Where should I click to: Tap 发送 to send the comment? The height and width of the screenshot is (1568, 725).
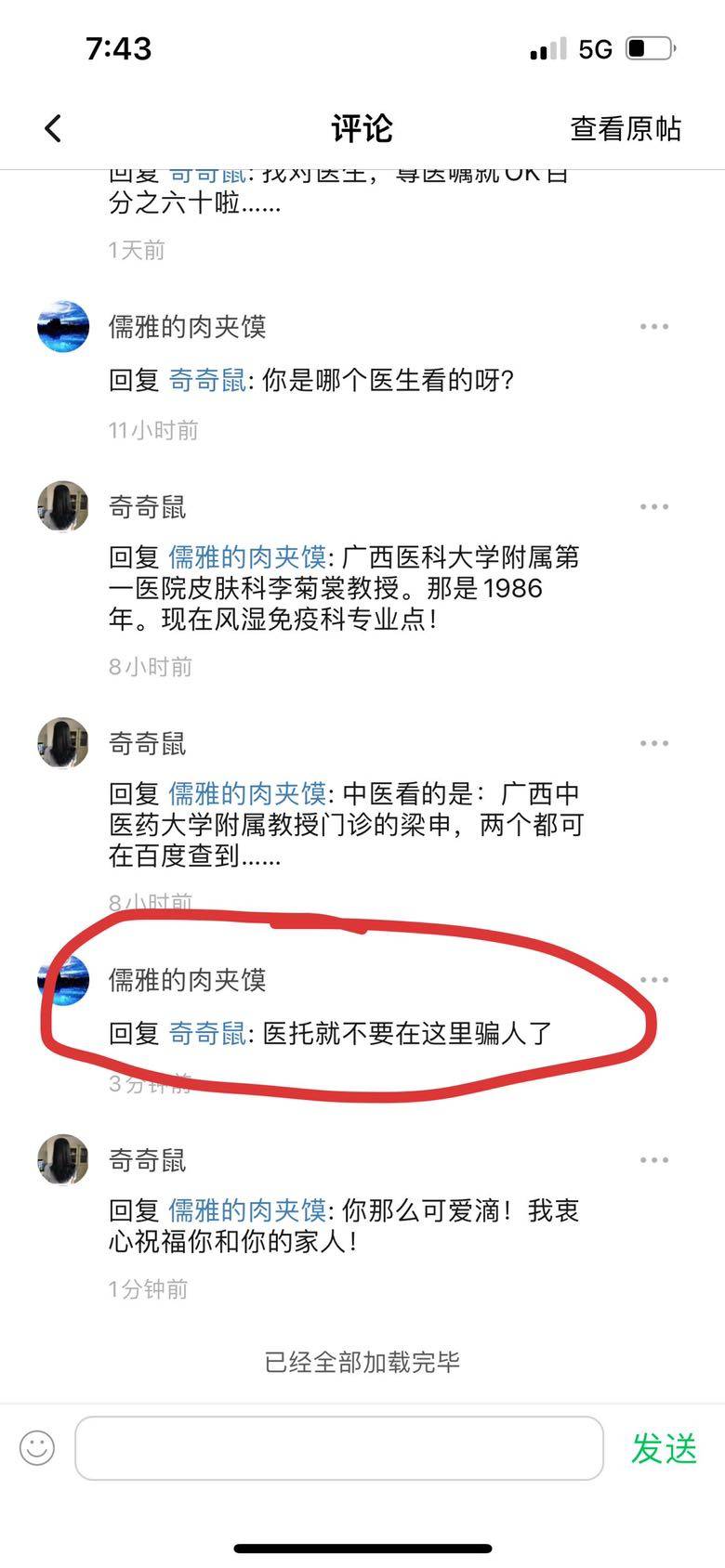click(664, 1448)
